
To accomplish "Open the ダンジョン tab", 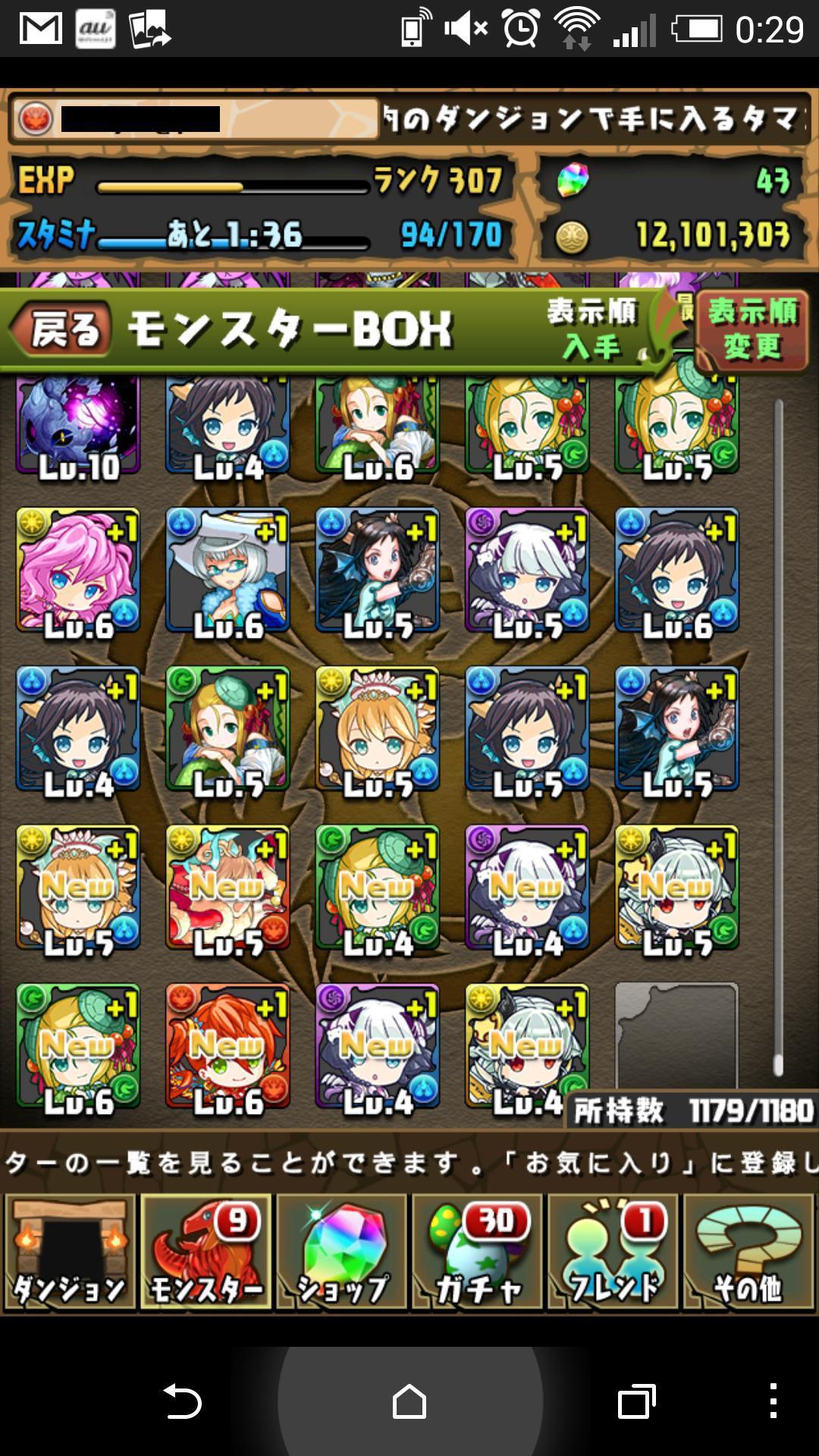I will click(x=70, y=1251).
